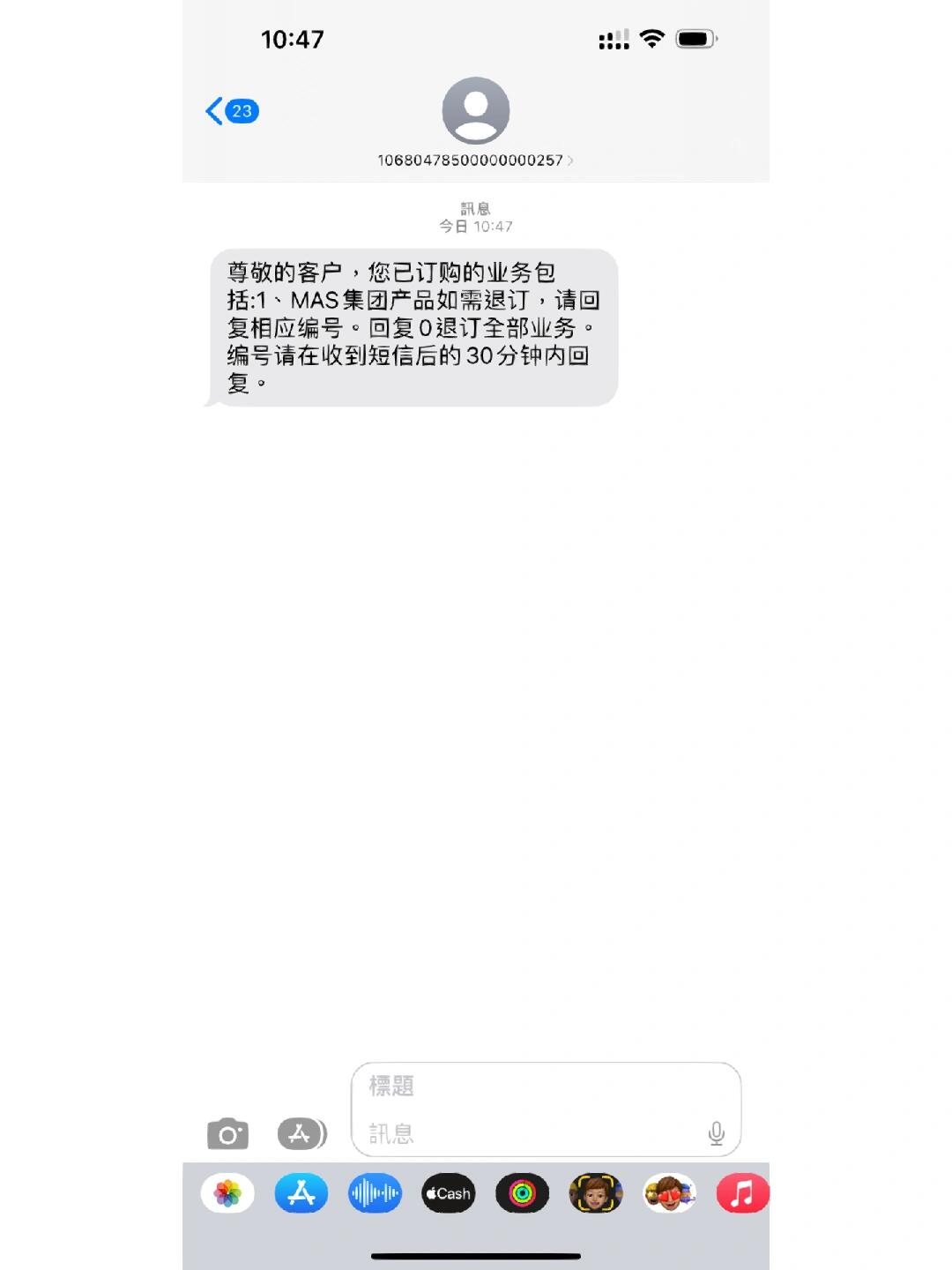
Task: Open the App Store in the app drawer
Action: pyautogui.click(x=301, y=1194)
